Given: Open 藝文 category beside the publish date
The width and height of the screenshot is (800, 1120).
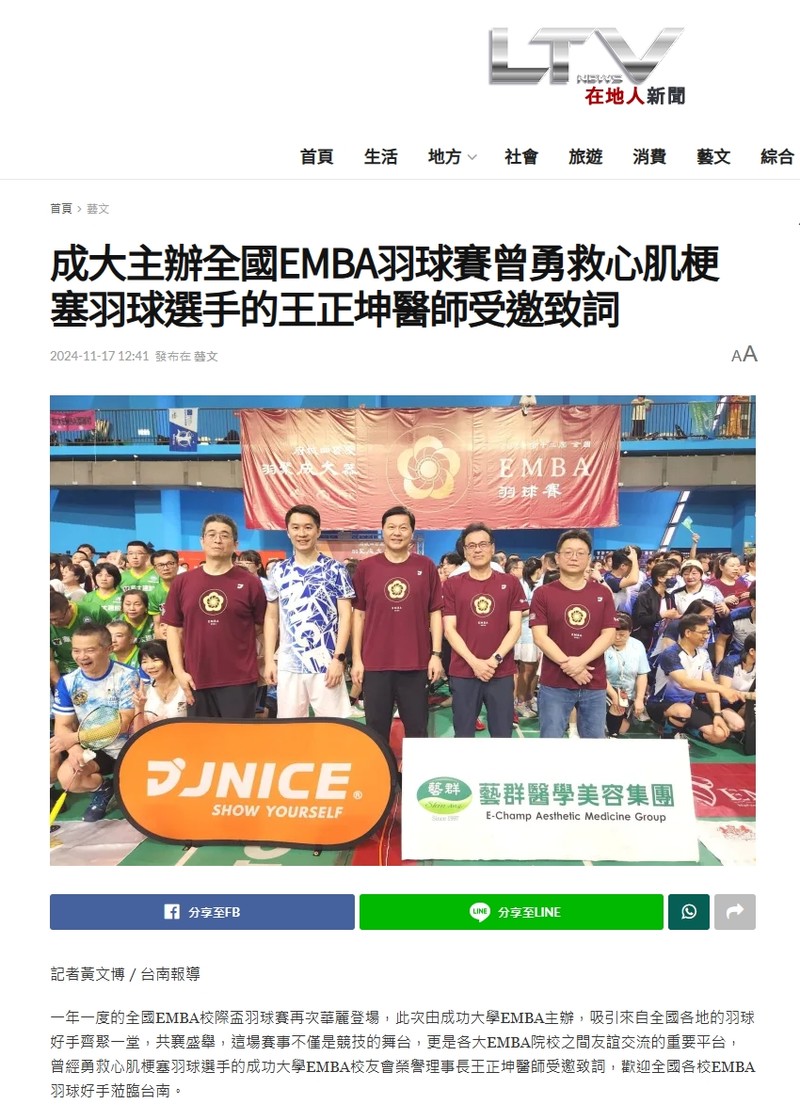Looking at the screenshot, I should pyautogui.click(x=206, y=356).
